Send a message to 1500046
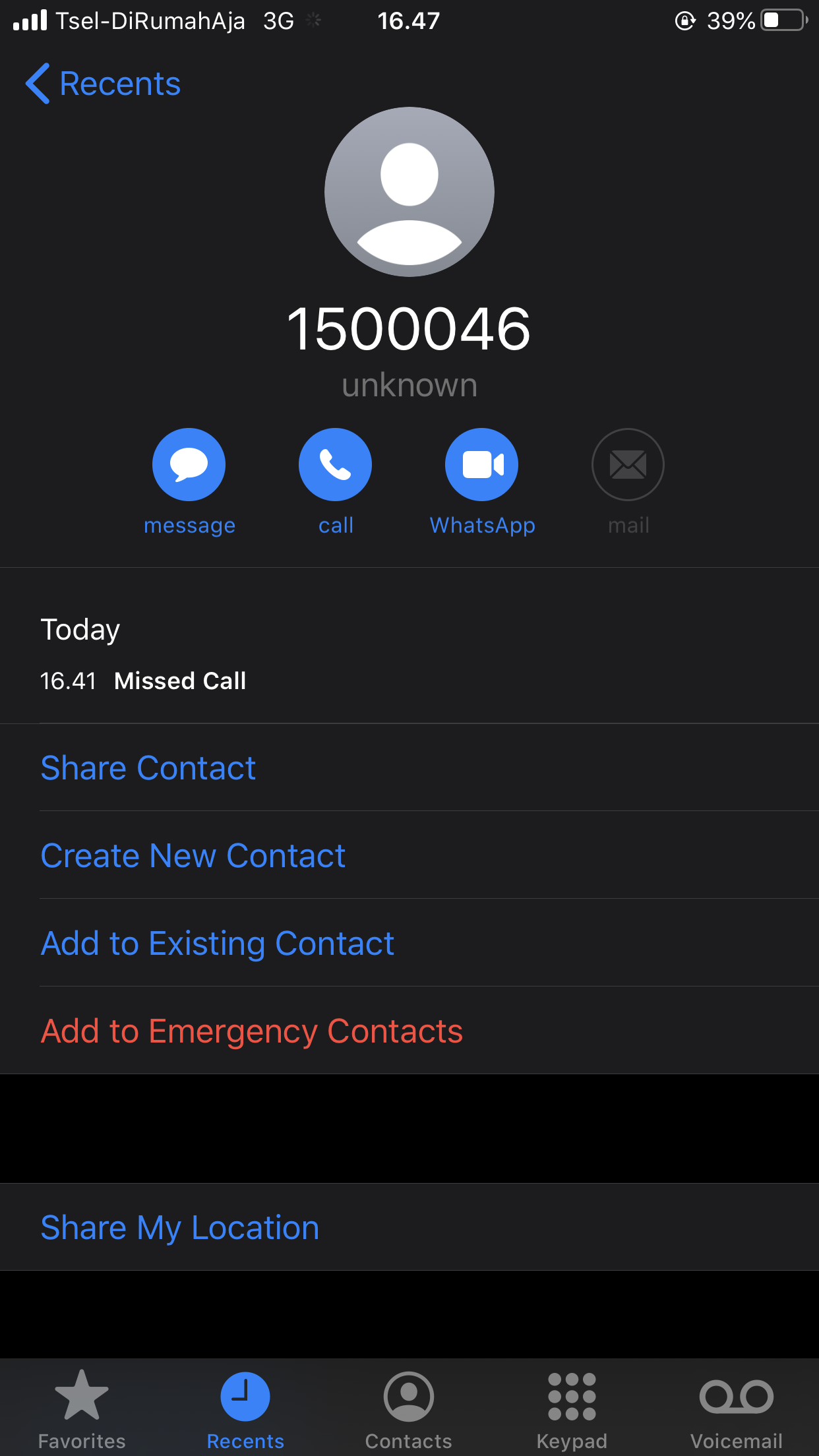 [x=189, y=465]
